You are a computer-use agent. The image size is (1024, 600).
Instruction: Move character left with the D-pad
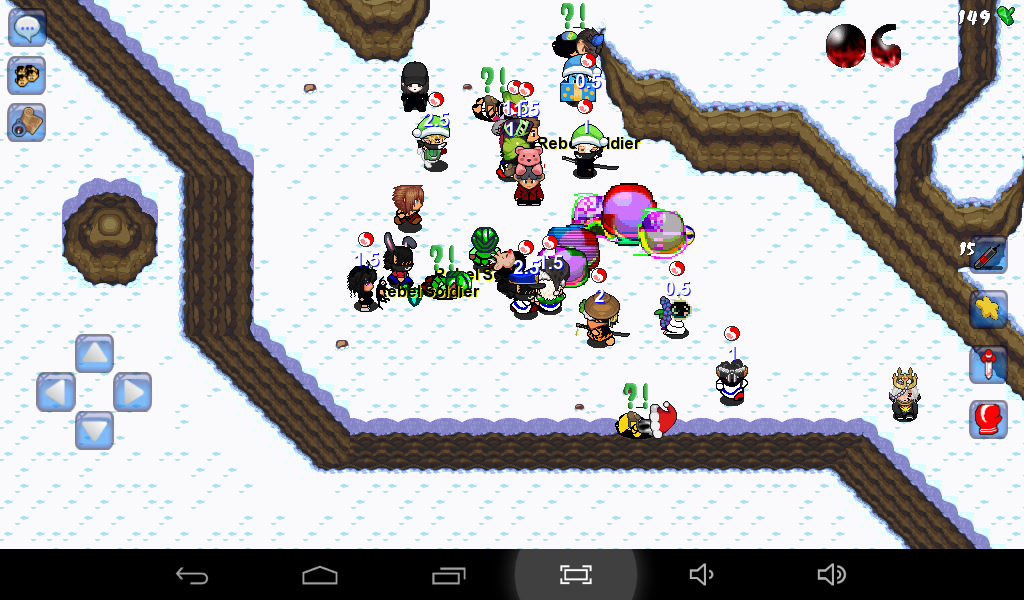tap(56, 392)
